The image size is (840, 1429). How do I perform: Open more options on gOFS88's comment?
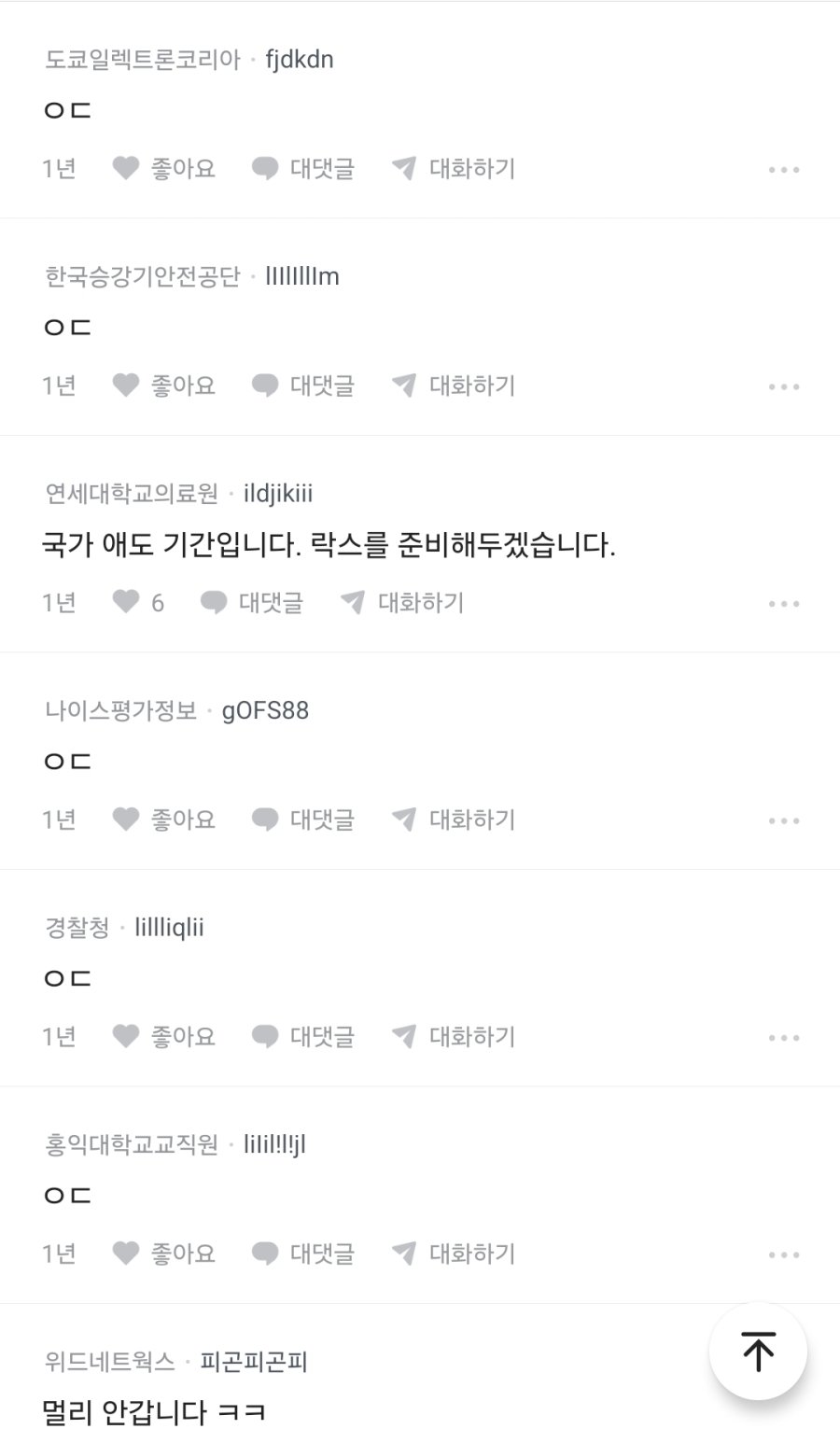tap(784, 820)
